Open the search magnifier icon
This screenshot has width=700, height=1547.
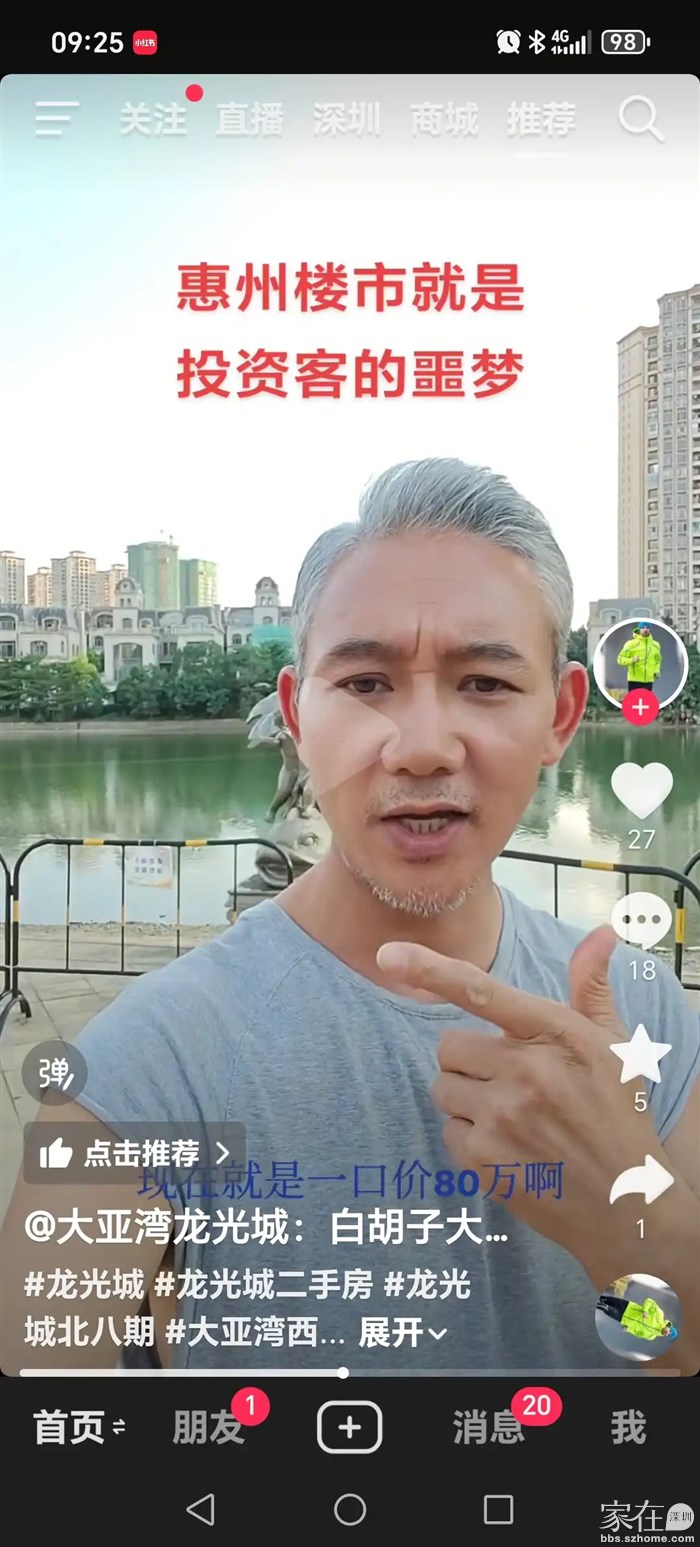click(x=640, y=119)
